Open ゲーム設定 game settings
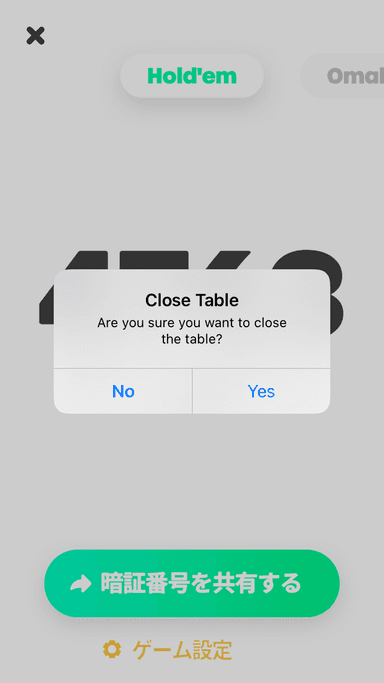 [x=167, y=650]
